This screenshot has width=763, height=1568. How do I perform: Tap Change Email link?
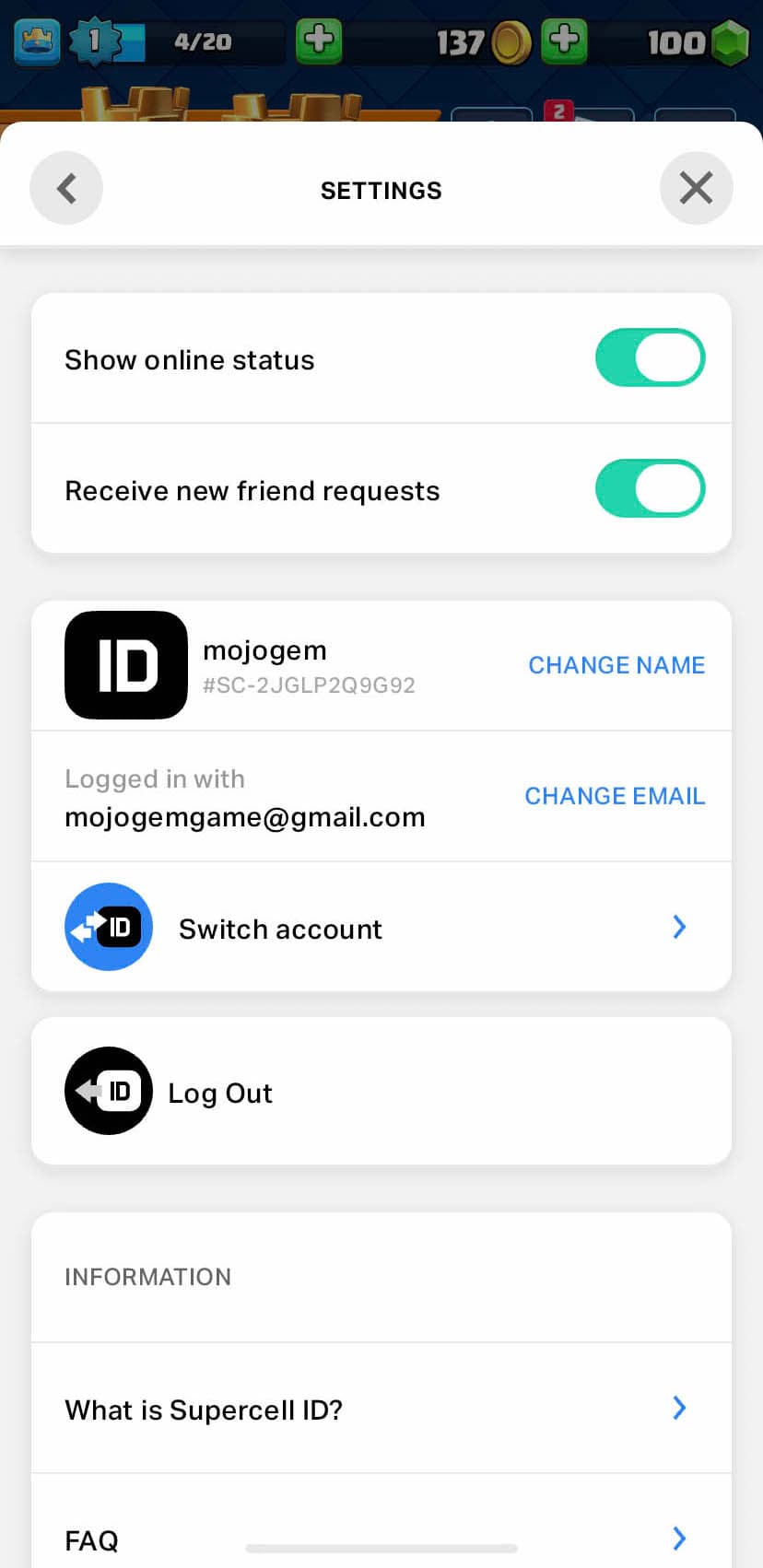(615, 796)
